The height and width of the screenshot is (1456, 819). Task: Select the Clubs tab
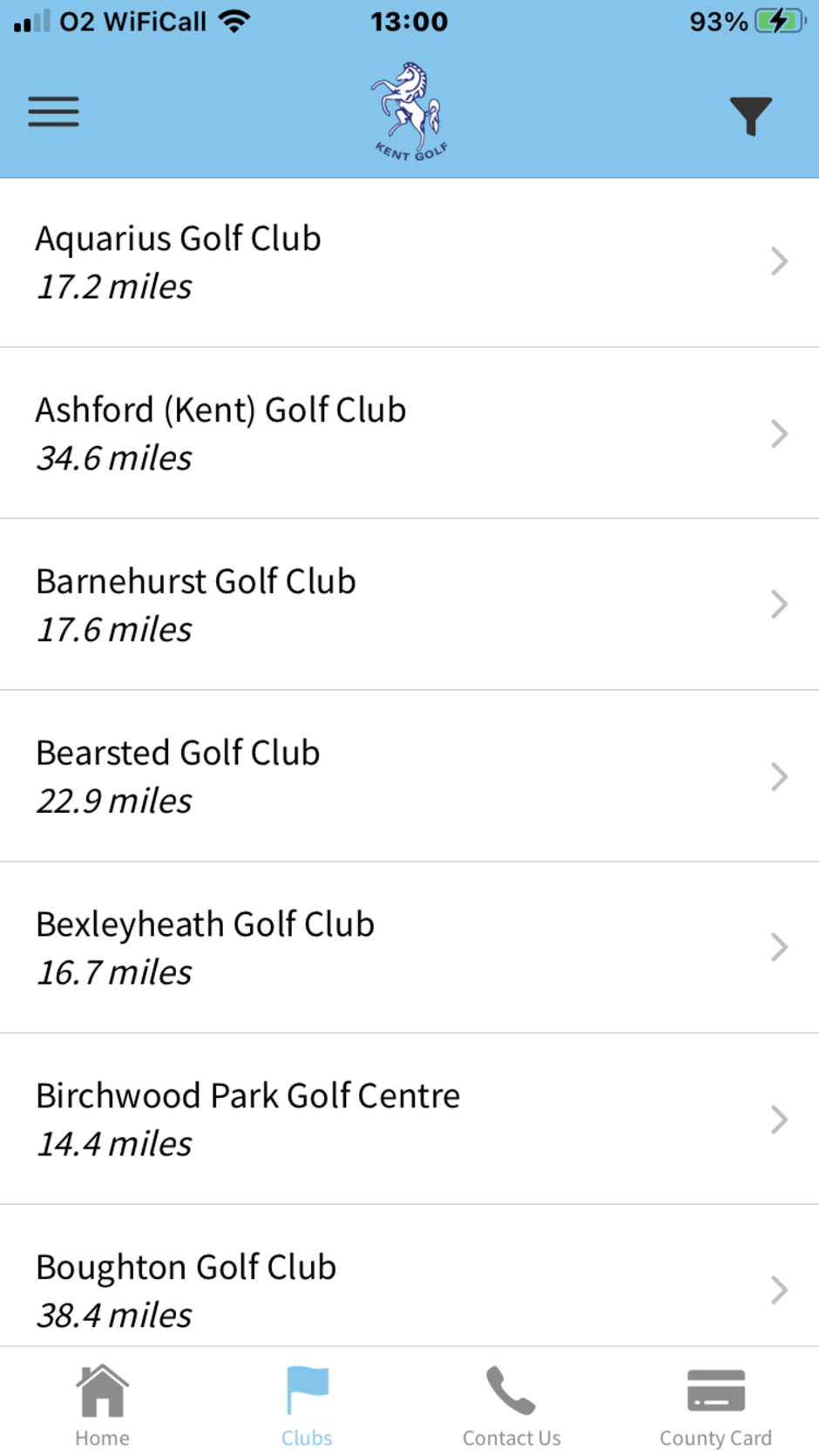coord(307,1405)
